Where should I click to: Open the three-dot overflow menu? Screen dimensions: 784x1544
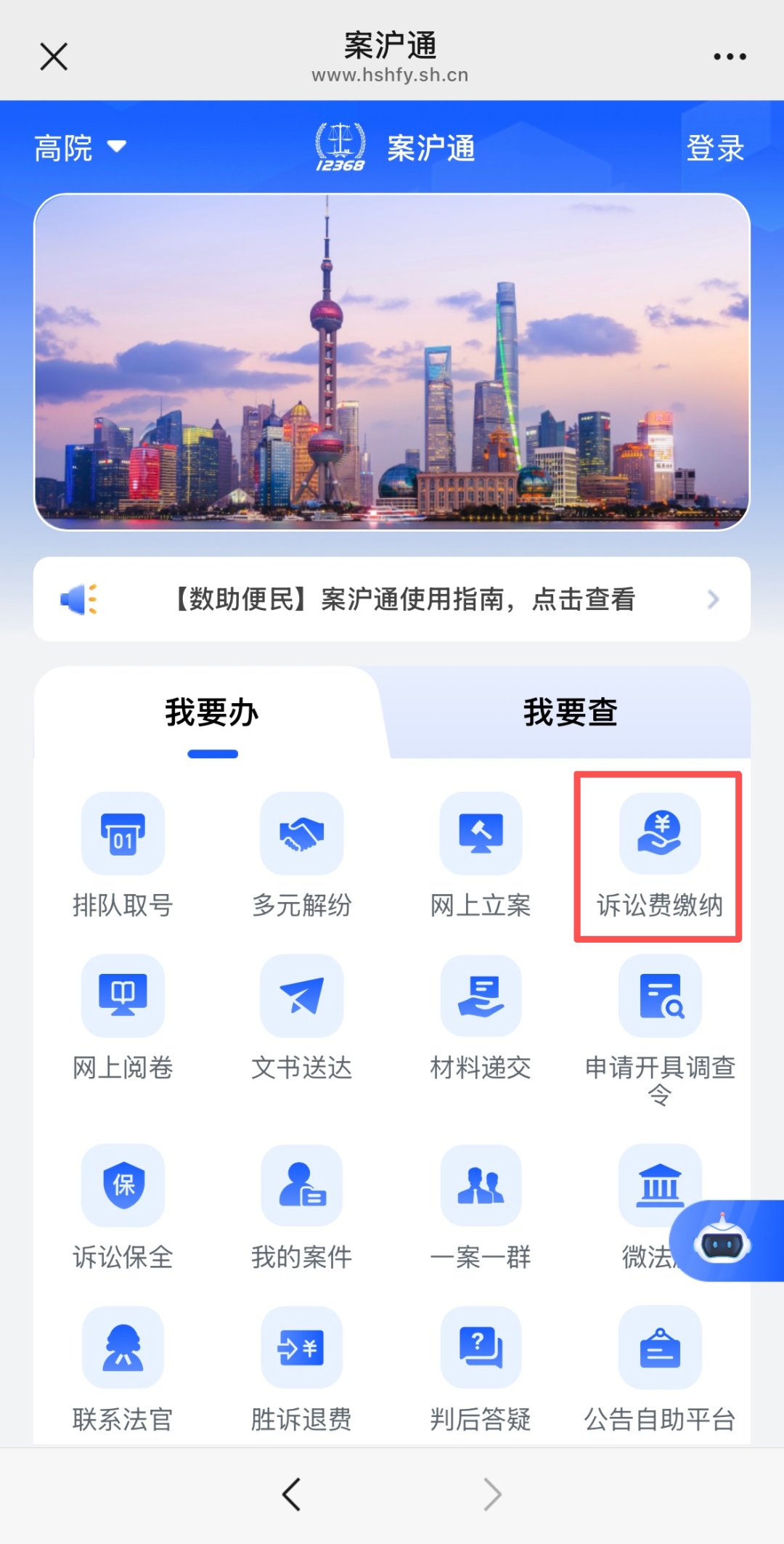click(x=729, y=57)
